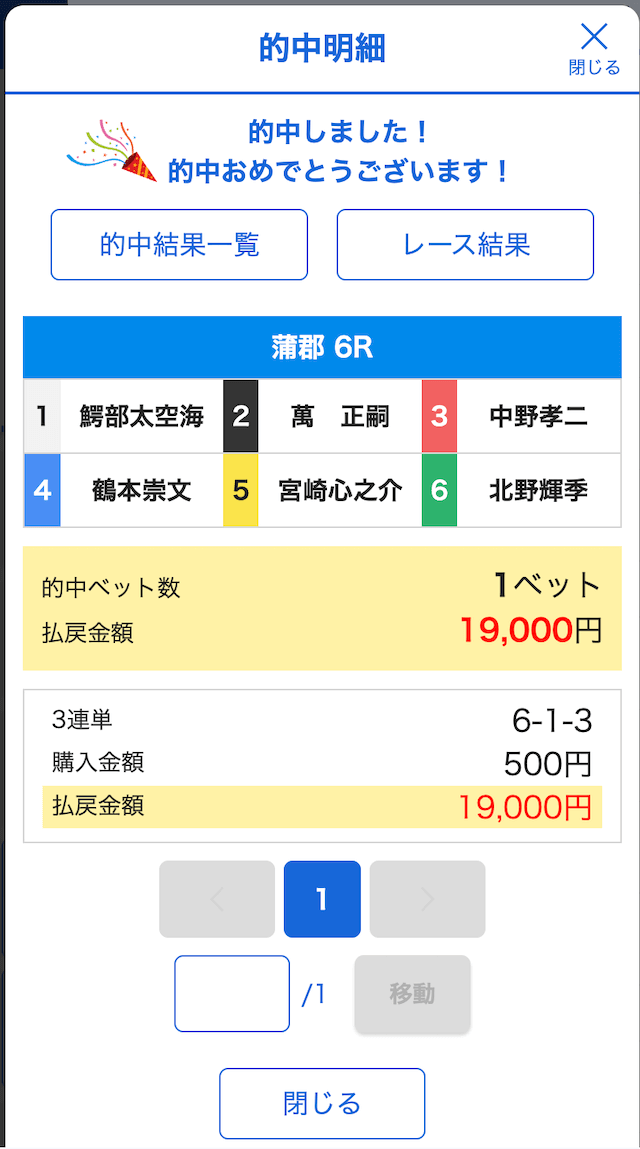Go to the previous page arrow
Image resolution: width=640 pixels, height=1149 pixels.
pos(217,899)
